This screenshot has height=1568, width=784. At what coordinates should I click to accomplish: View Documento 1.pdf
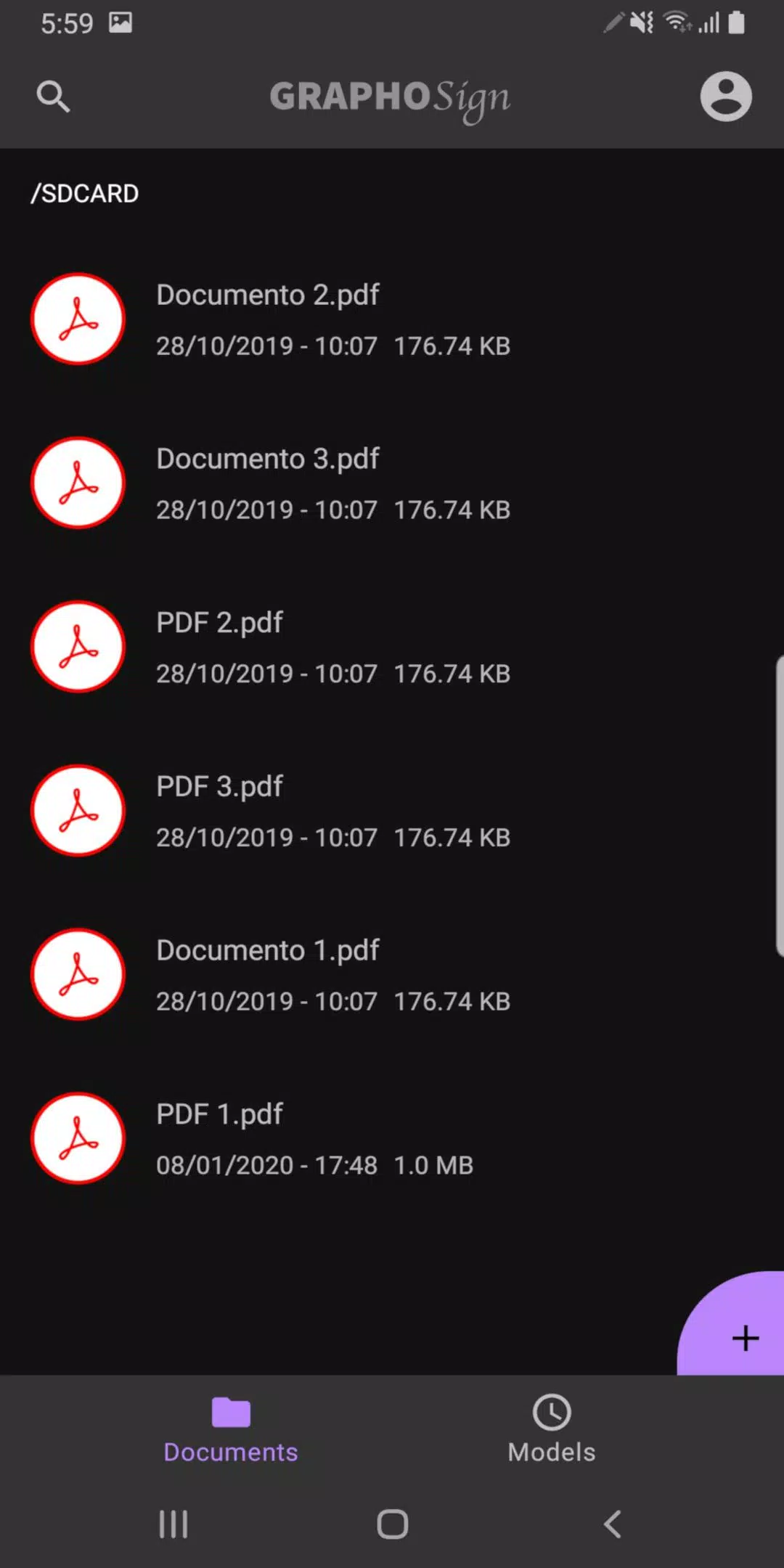tap(392, 975)
